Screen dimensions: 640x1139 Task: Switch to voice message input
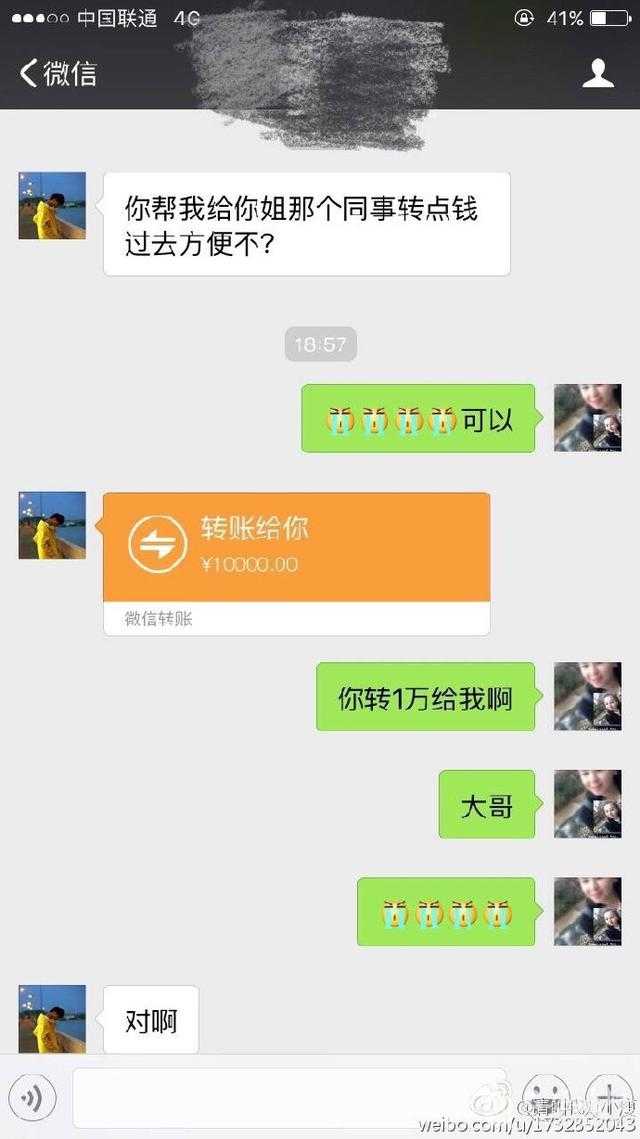(x=31, y=1098)
